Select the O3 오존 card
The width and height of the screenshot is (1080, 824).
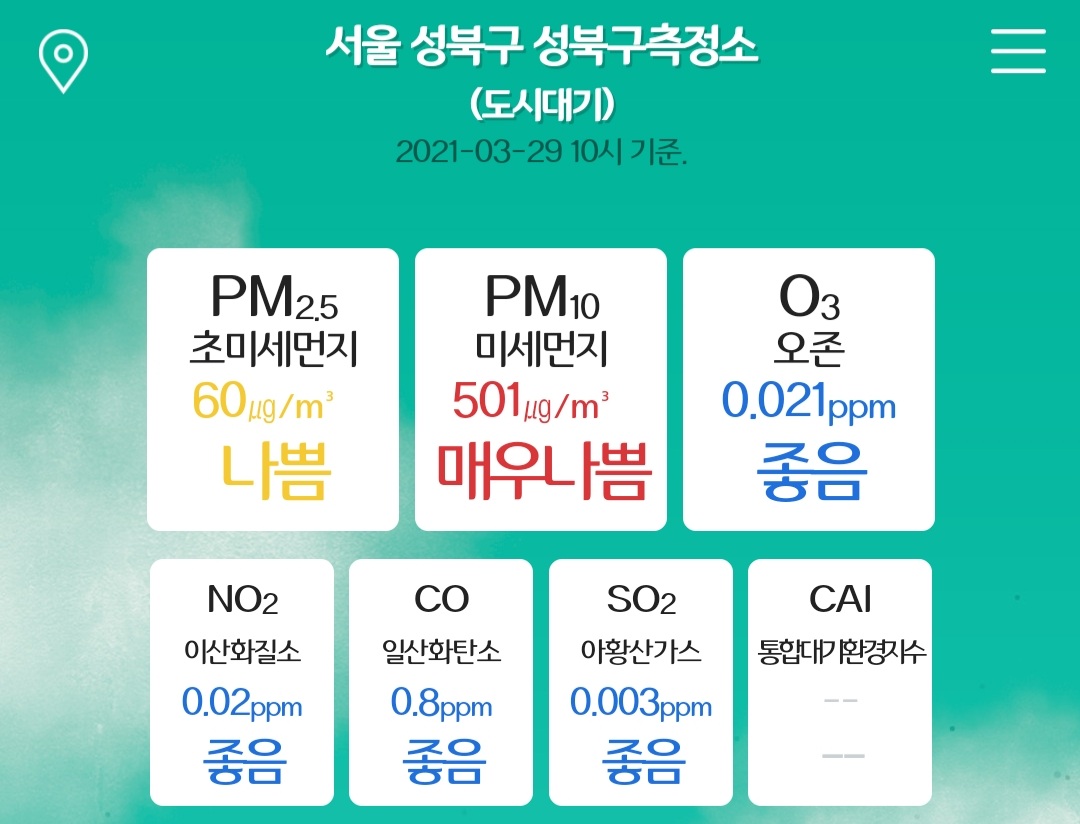(808, 389)
